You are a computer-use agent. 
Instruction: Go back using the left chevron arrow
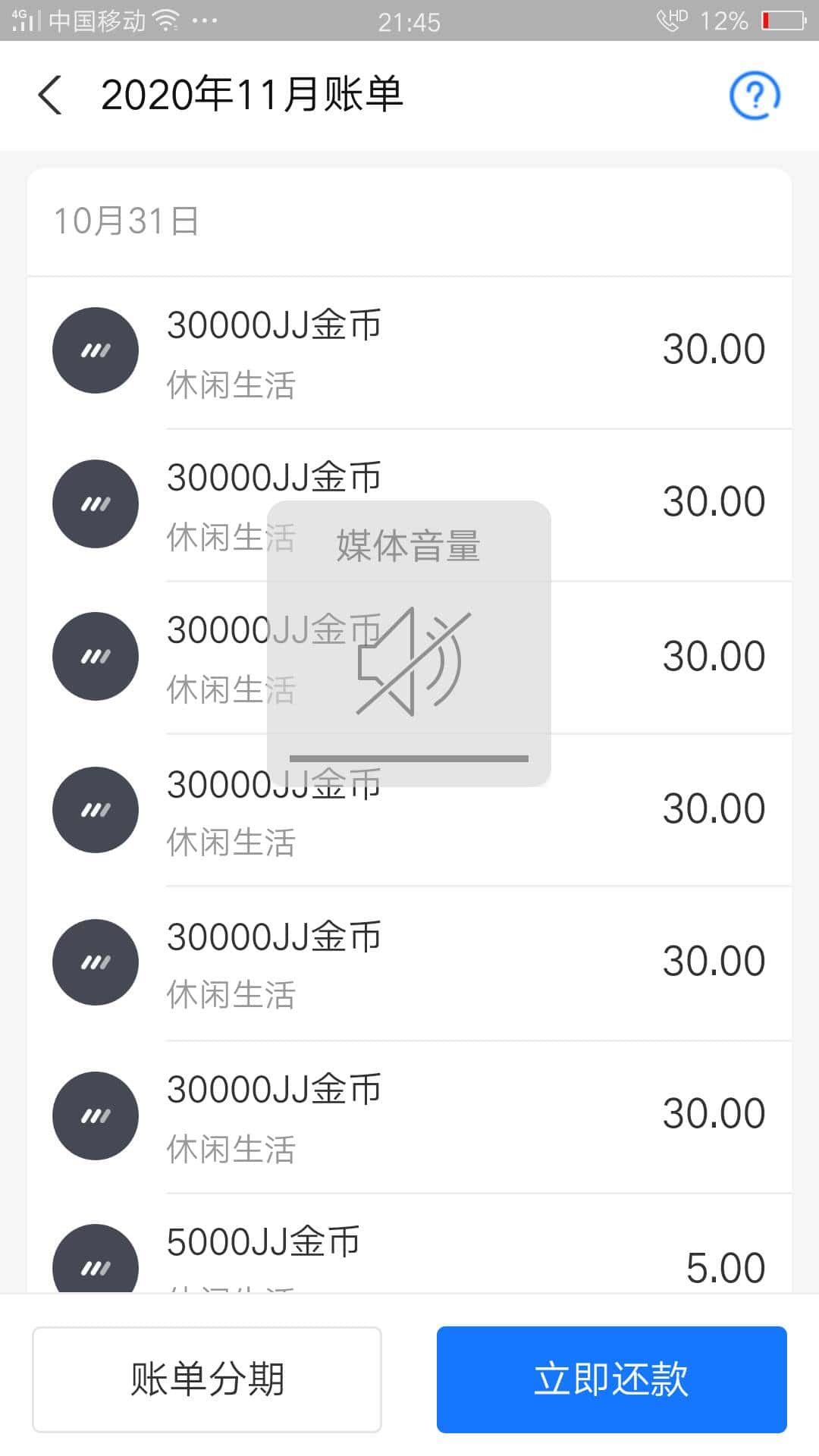click(x=50, y=96)
